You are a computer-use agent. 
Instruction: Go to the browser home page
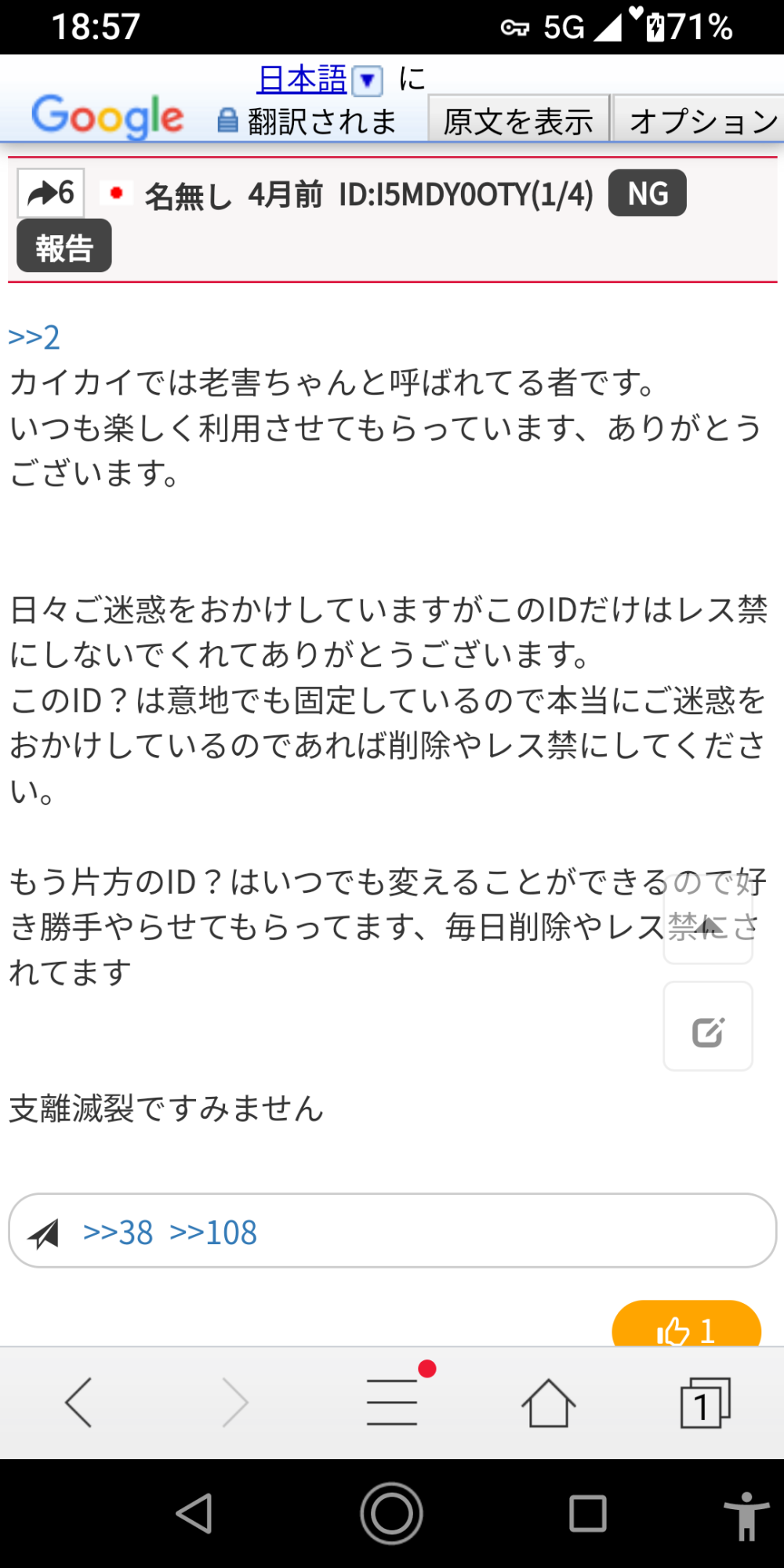(x=549, y=1402)
